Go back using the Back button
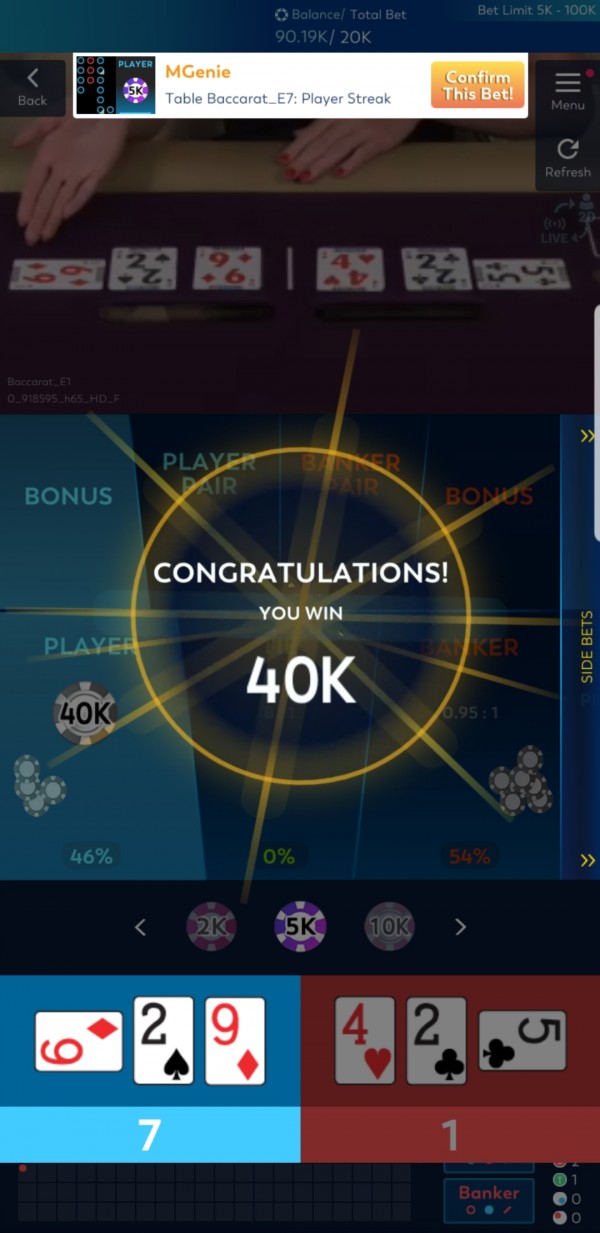This screenshot has width=600, height=1233. point(32,87)
